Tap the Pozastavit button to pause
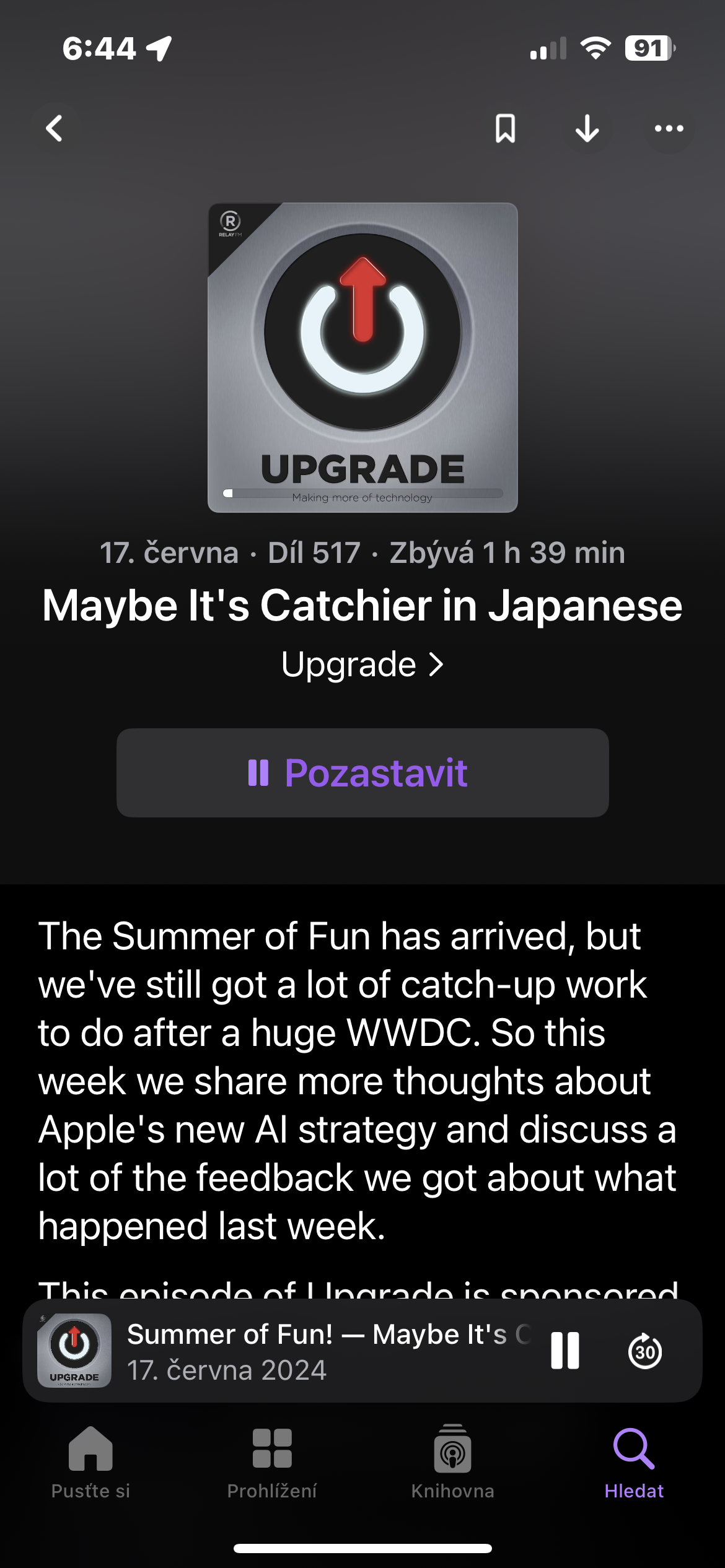The image size is (725, 1568). click(362, 772)
